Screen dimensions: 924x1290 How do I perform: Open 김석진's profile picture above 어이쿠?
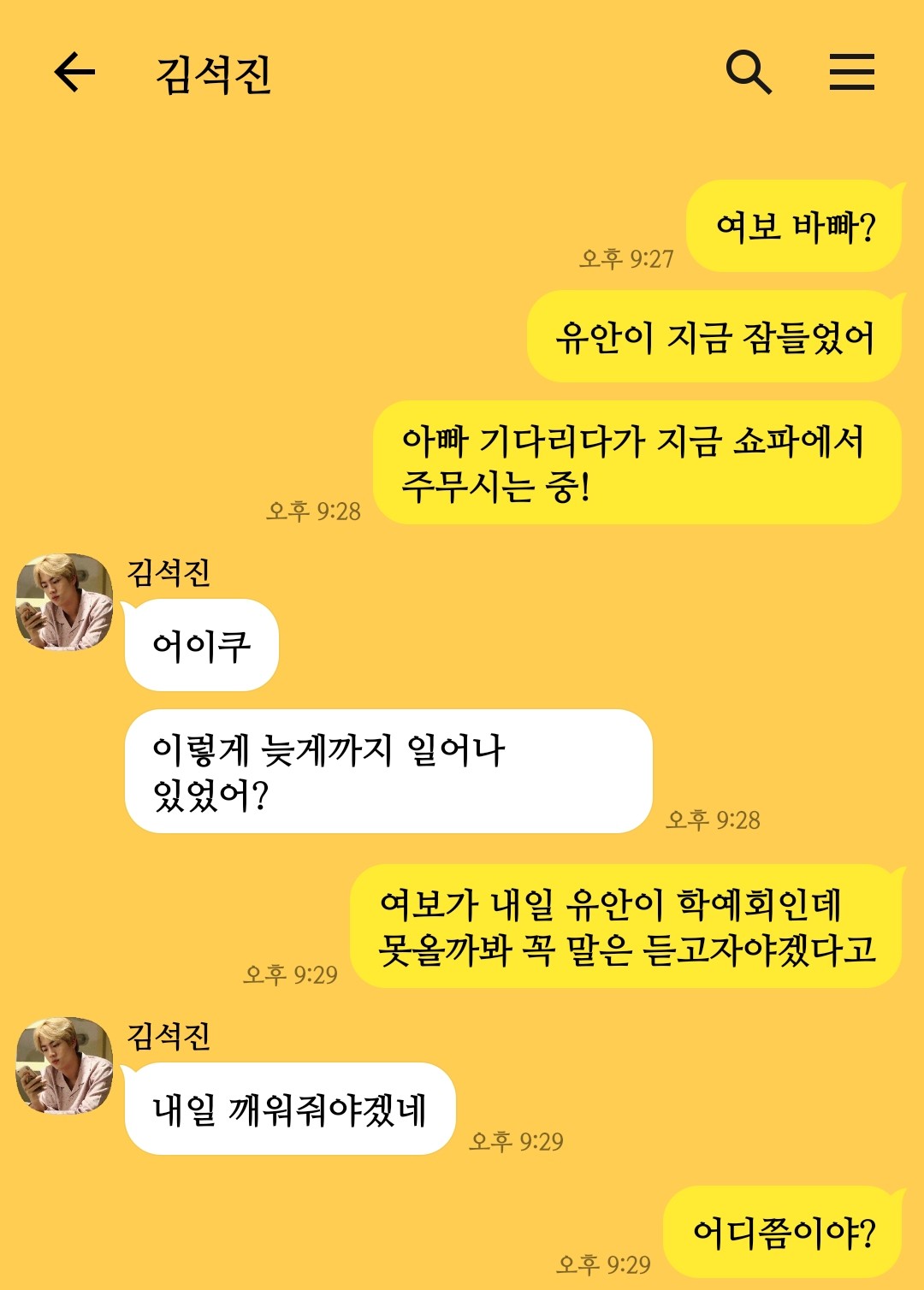coord(64,601)
